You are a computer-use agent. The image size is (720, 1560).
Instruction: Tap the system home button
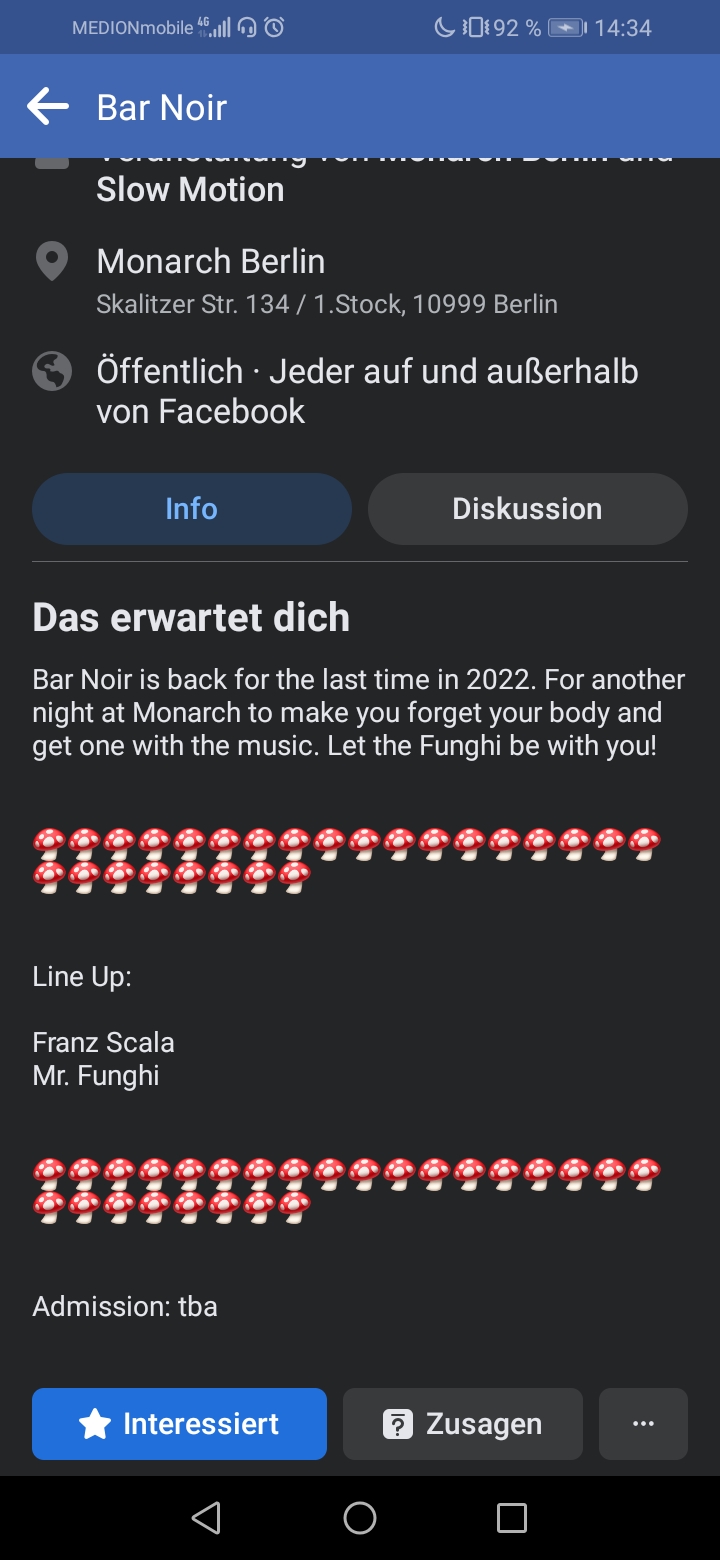tap(360, 1518)
